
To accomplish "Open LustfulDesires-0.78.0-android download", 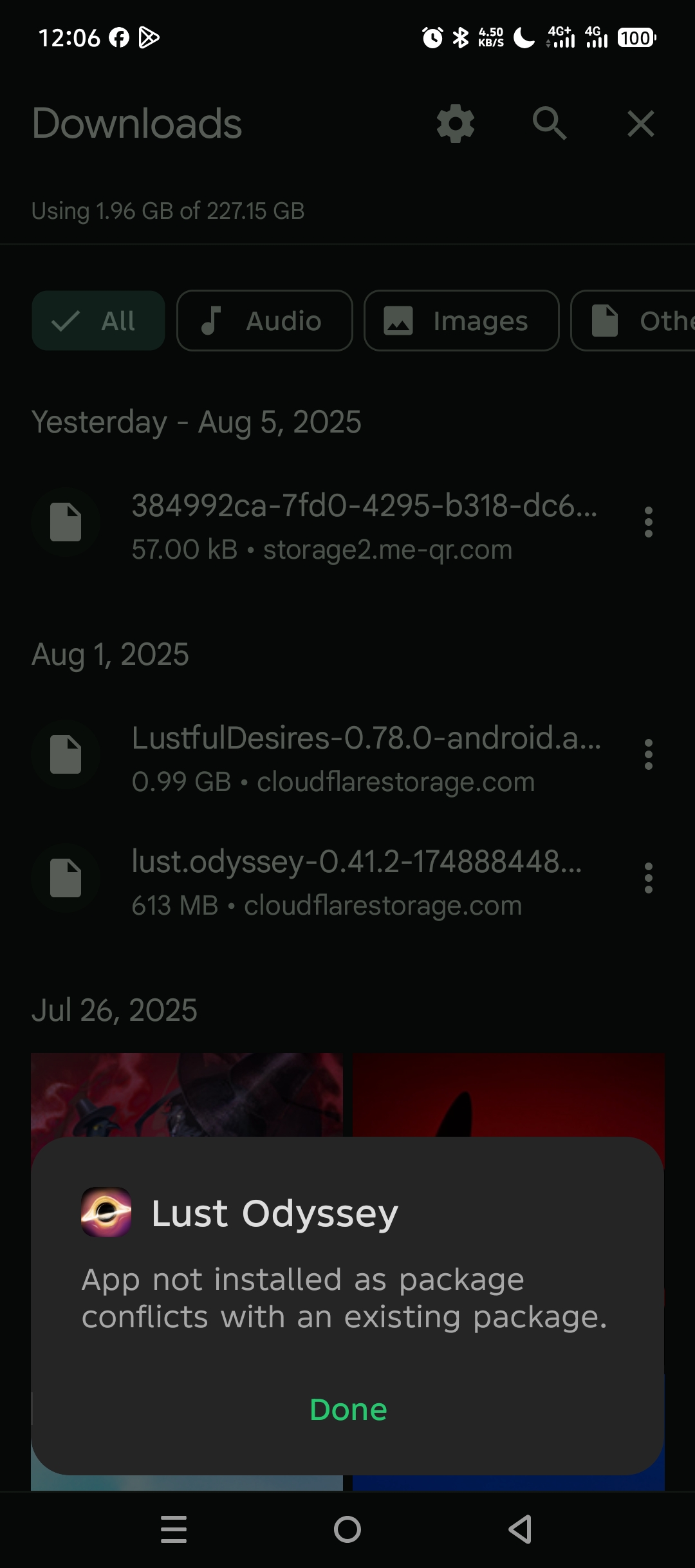I will pos(366,758).
